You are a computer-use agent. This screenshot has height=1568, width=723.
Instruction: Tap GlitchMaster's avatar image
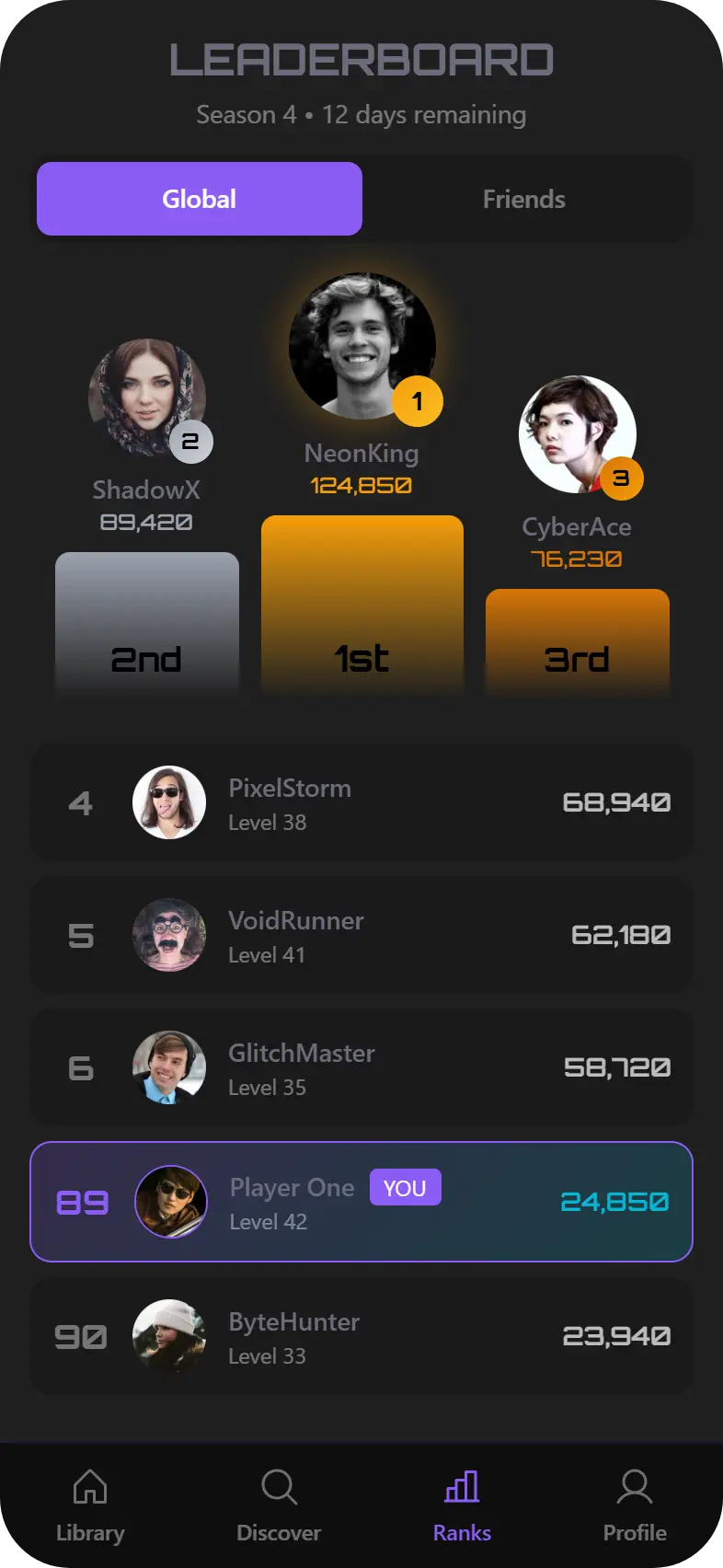(169, 1067)
